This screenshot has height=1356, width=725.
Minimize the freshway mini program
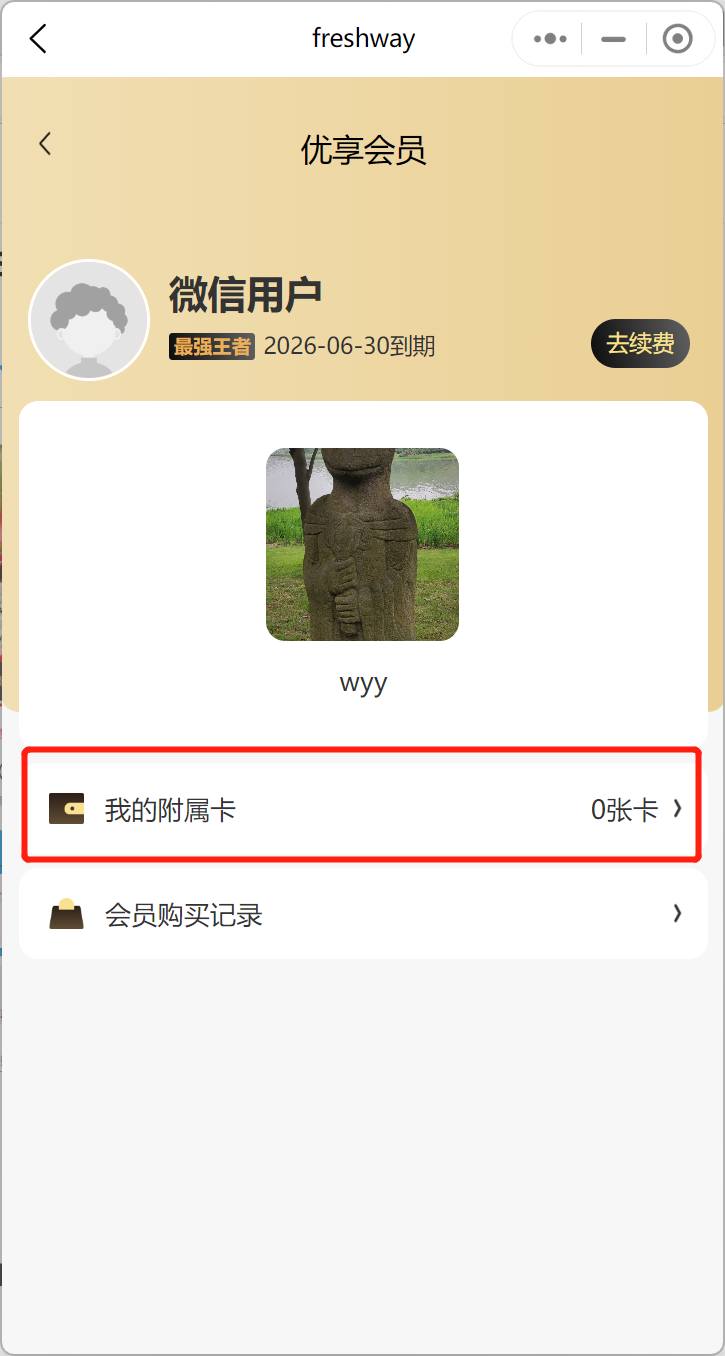tap(613, 39)
